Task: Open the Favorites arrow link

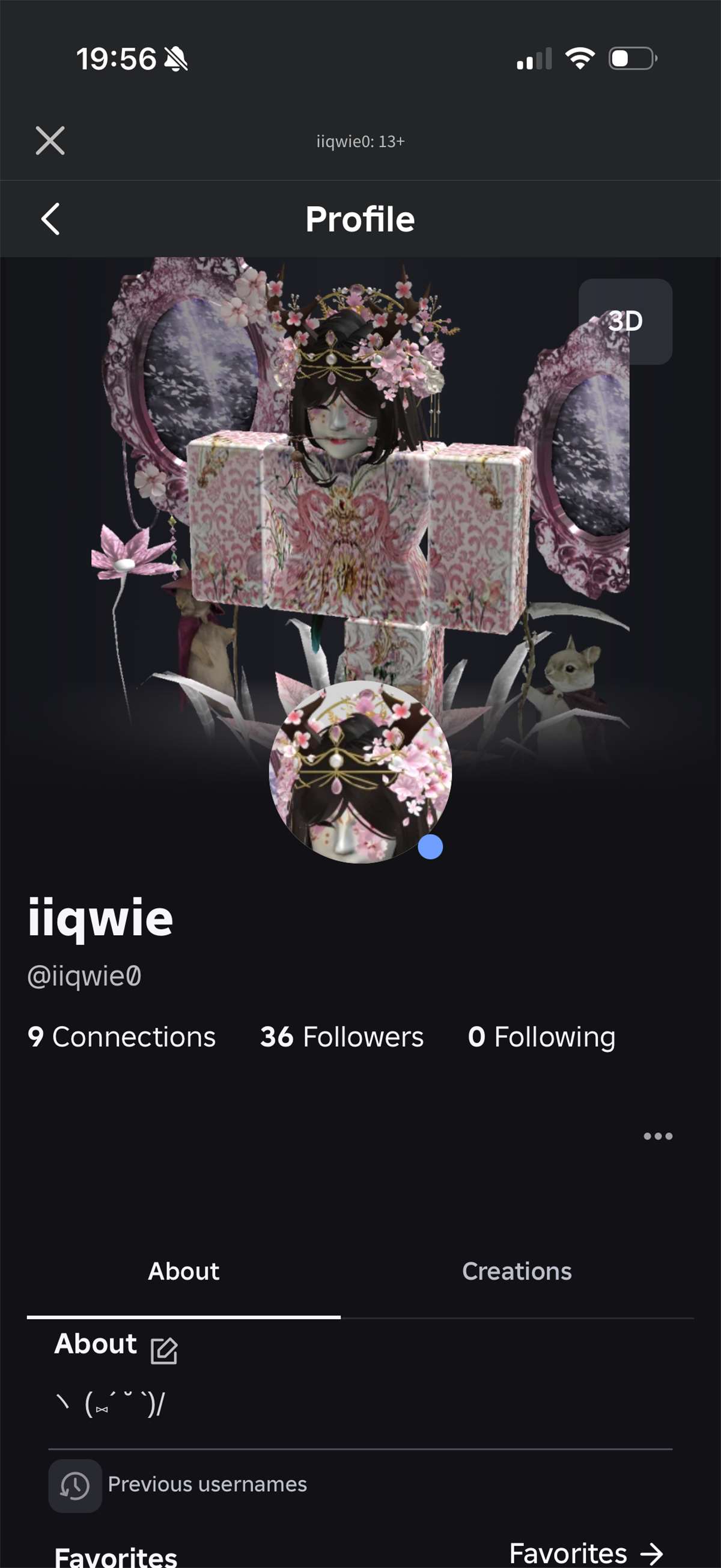Action: 586,1554
